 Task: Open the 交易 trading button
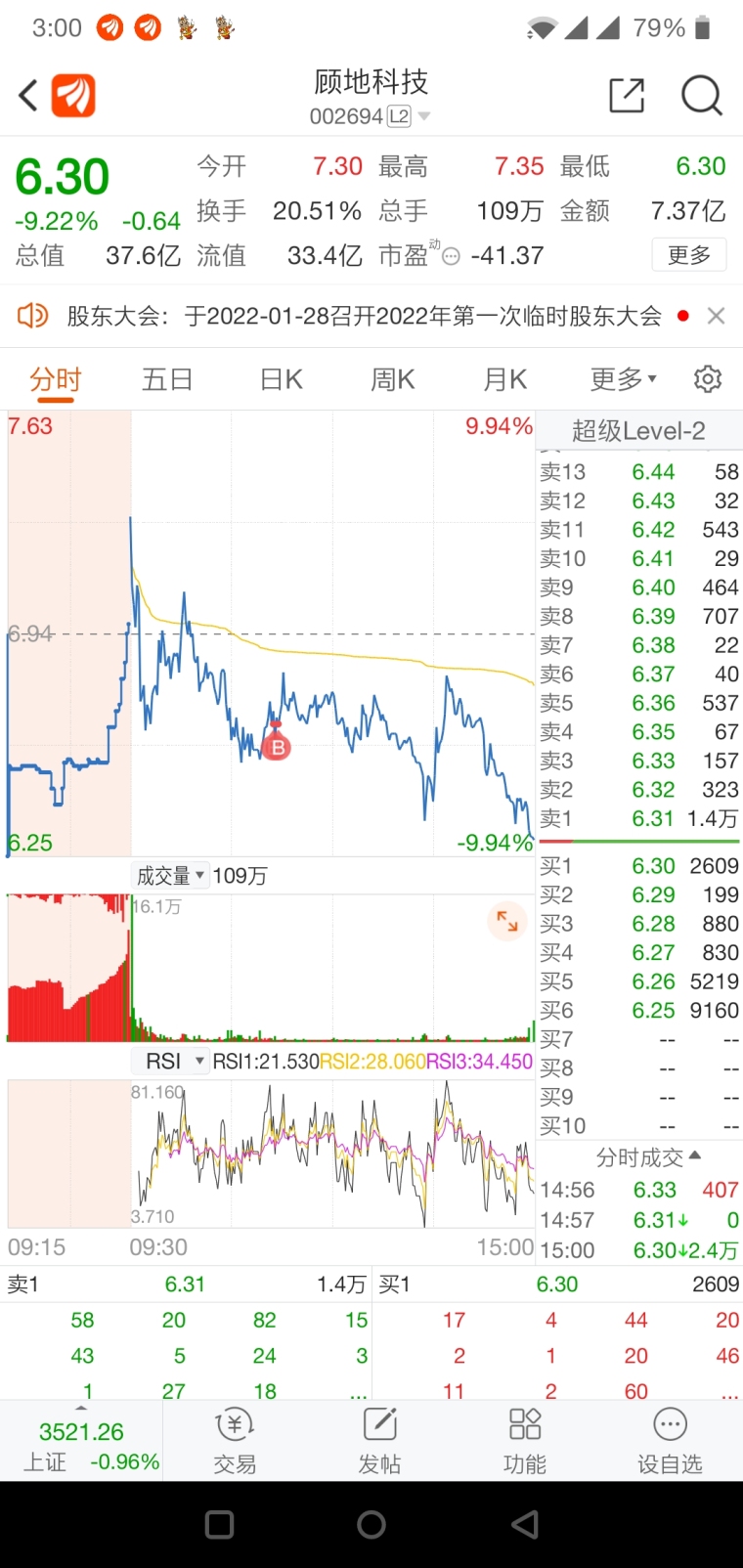click(x=235, y=1441)
